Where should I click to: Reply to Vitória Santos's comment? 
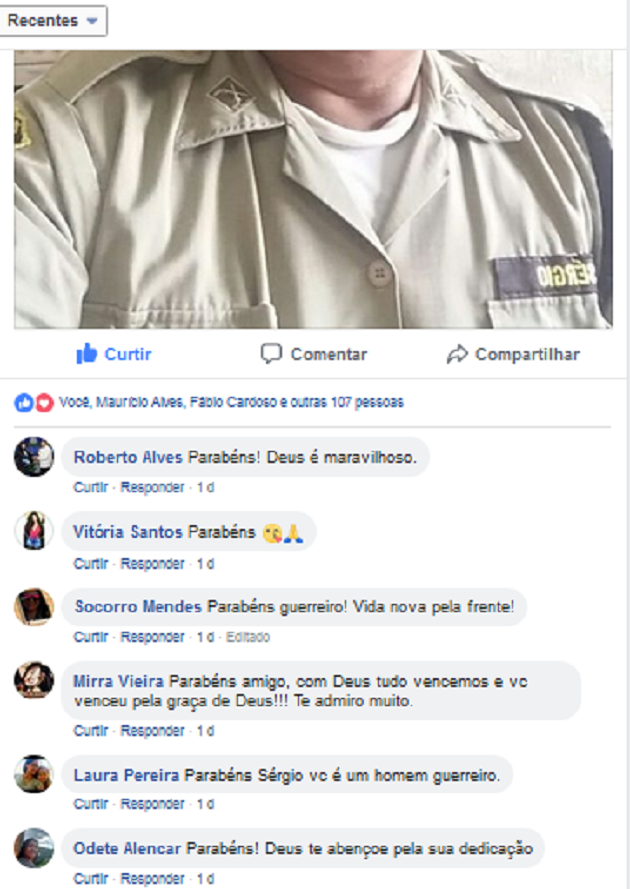click(x=152, y=564)
